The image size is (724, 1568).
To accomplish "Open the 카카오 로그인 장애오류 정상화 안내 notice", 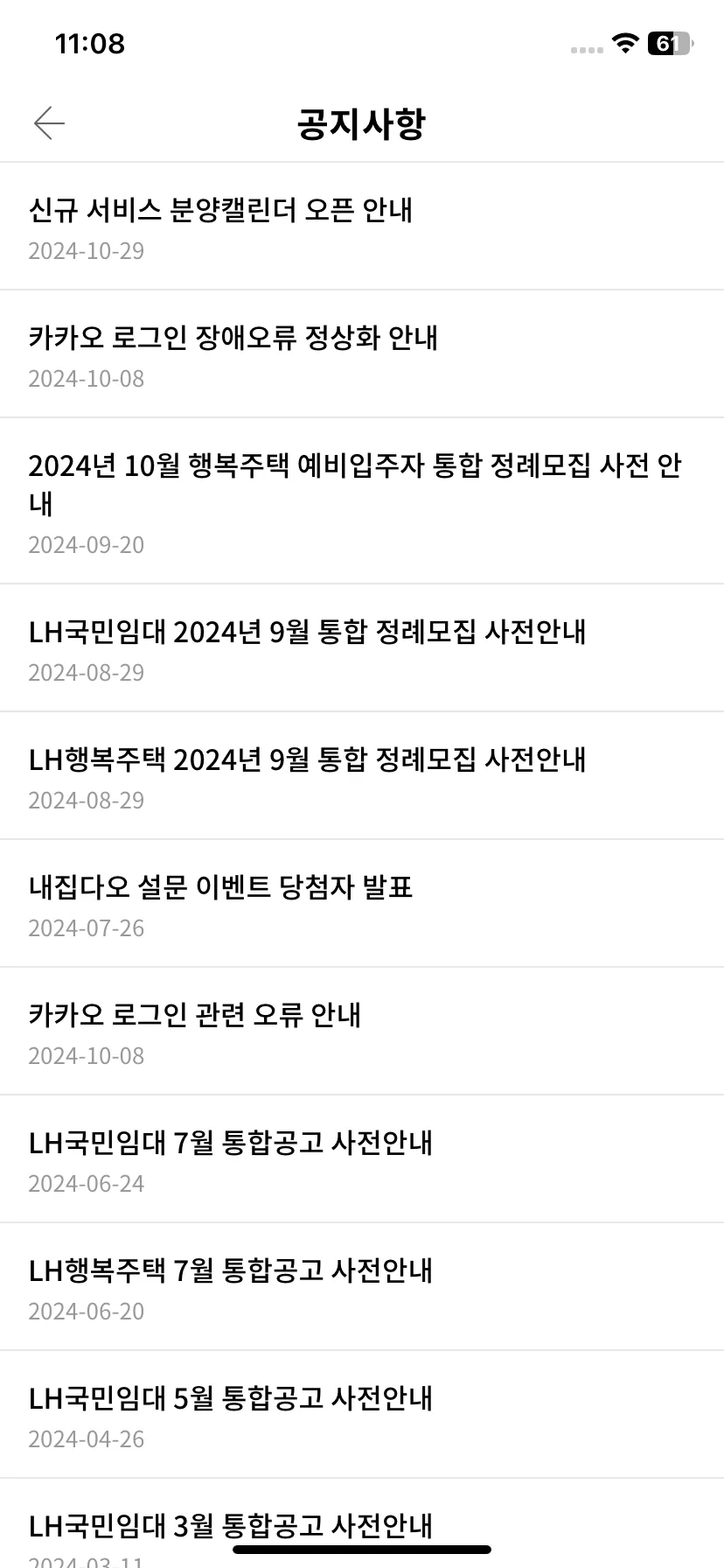I will (233, 338).
